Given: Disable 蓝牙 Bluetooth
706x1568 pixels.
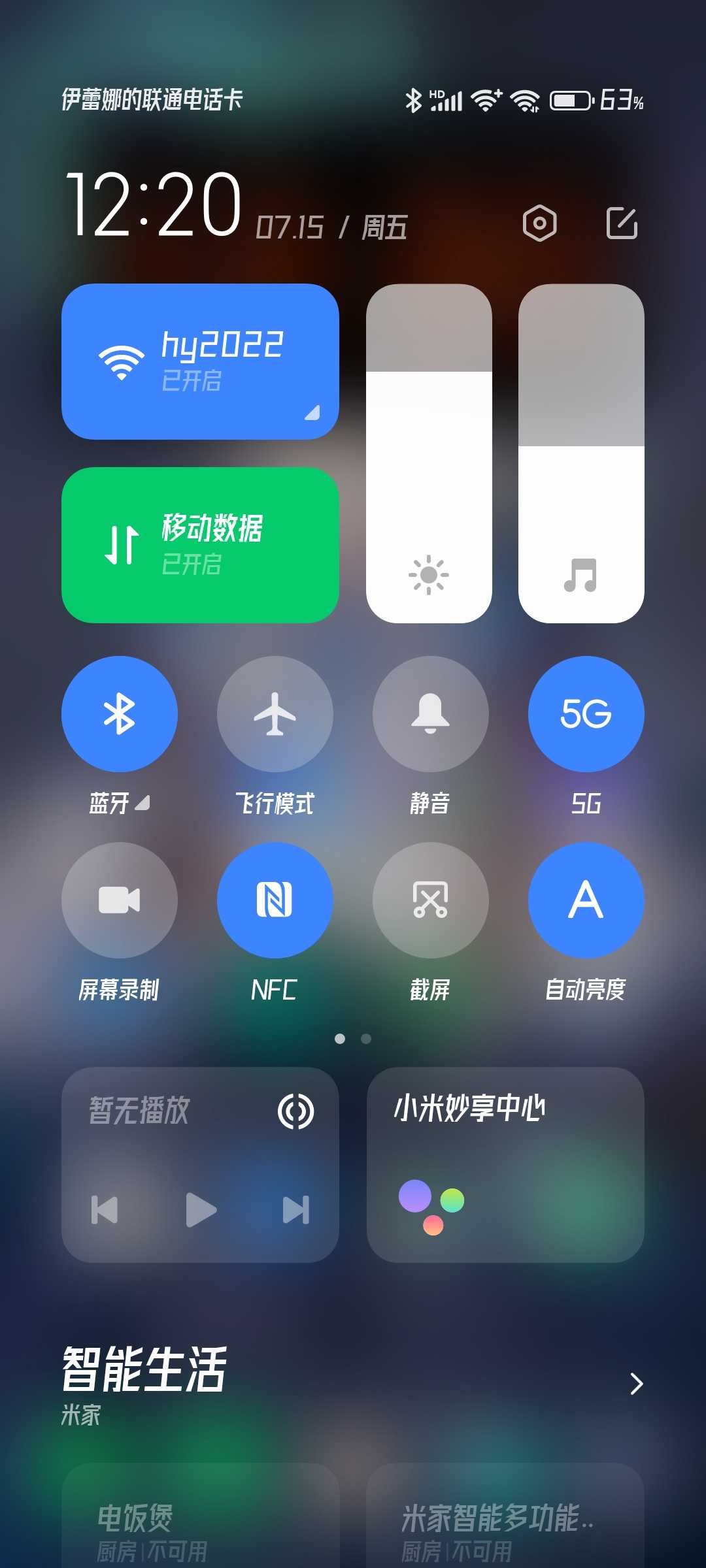Looking at the screenshot, I should pos(120,714).
